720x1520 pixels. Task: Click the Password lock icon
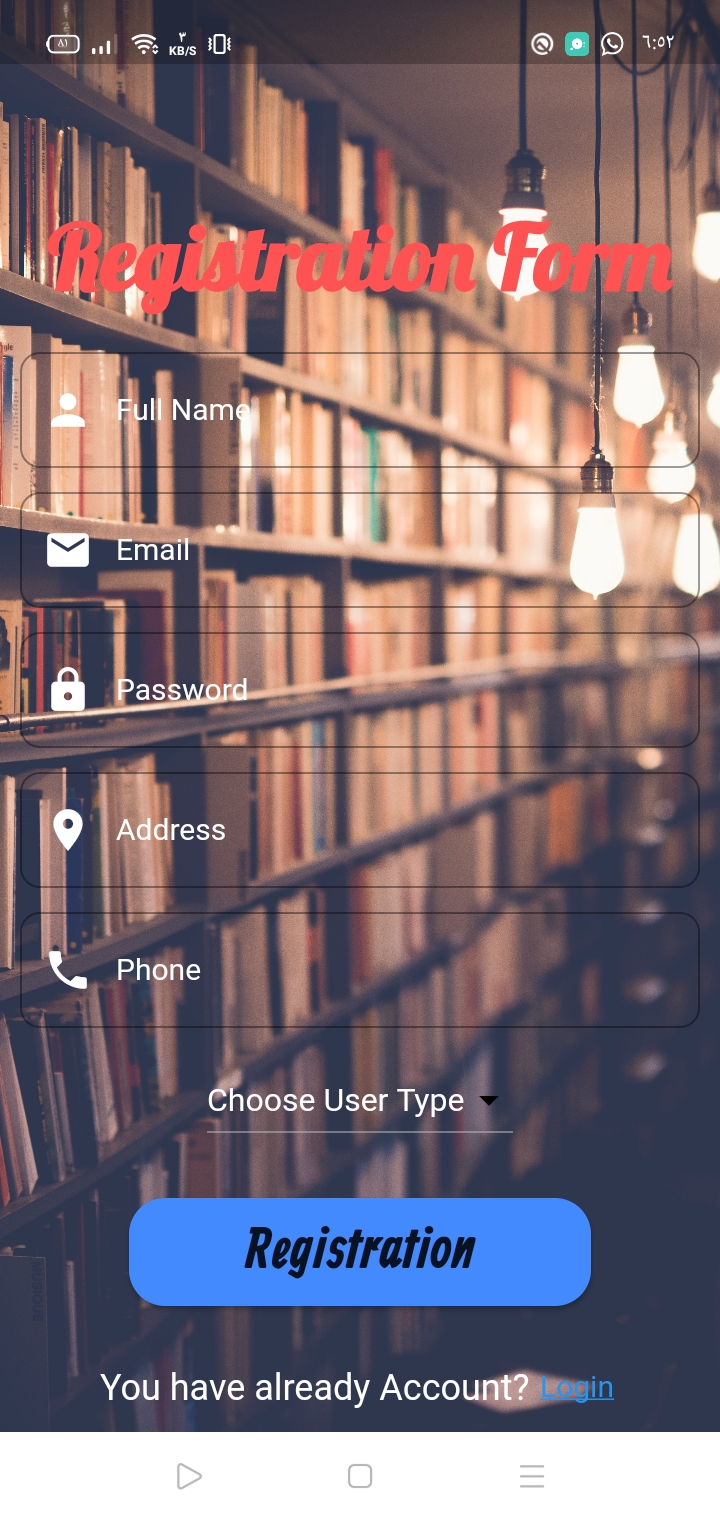(67, 689)
